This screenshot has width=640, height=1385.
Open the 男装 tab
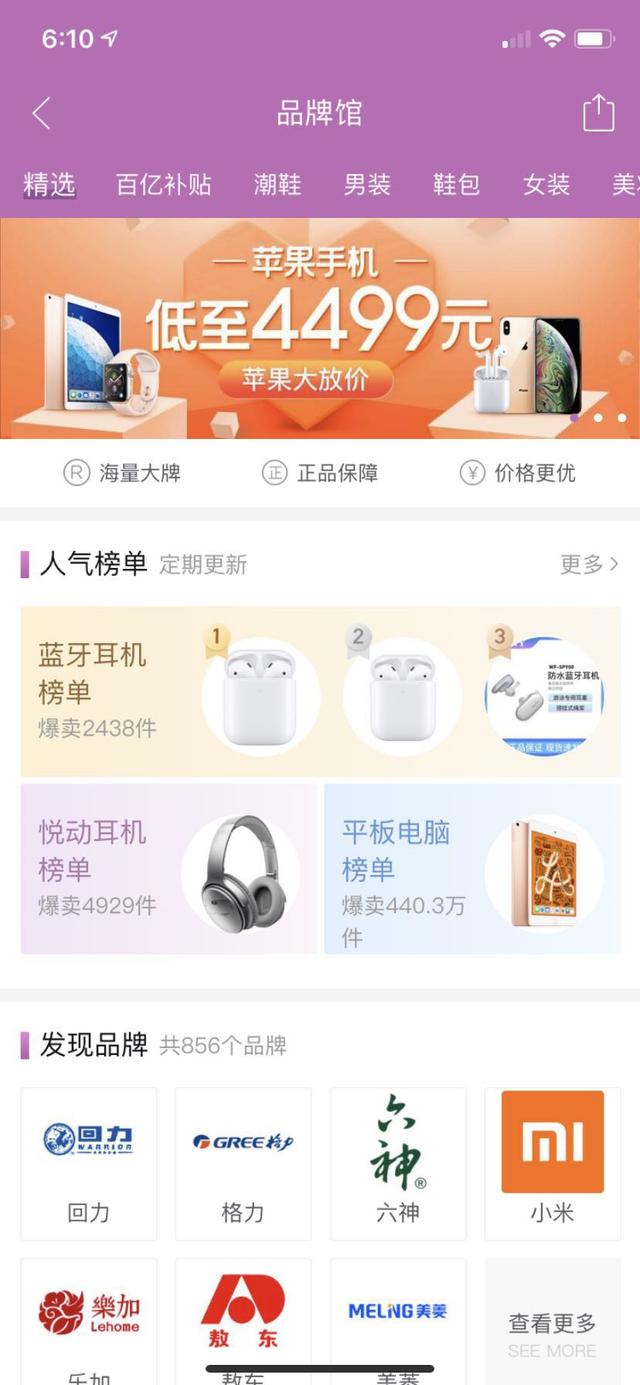click(367, 185)
